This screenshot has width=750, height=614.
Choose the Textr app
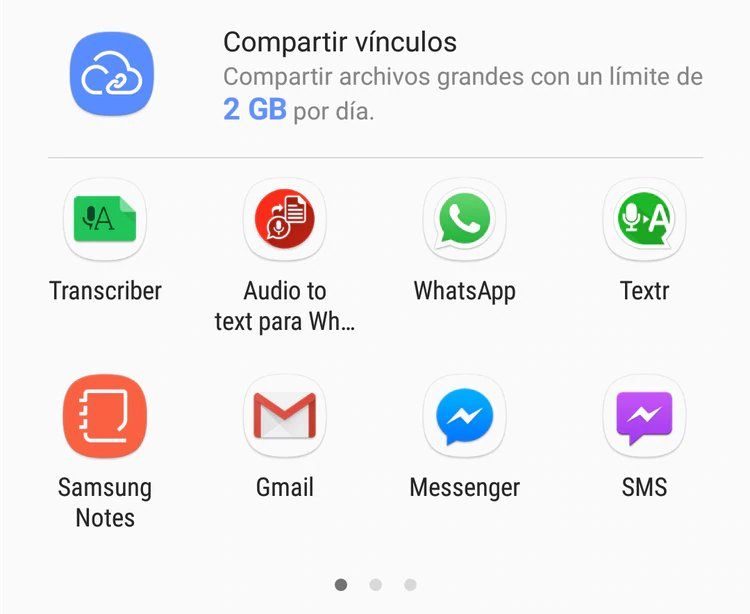644,221
